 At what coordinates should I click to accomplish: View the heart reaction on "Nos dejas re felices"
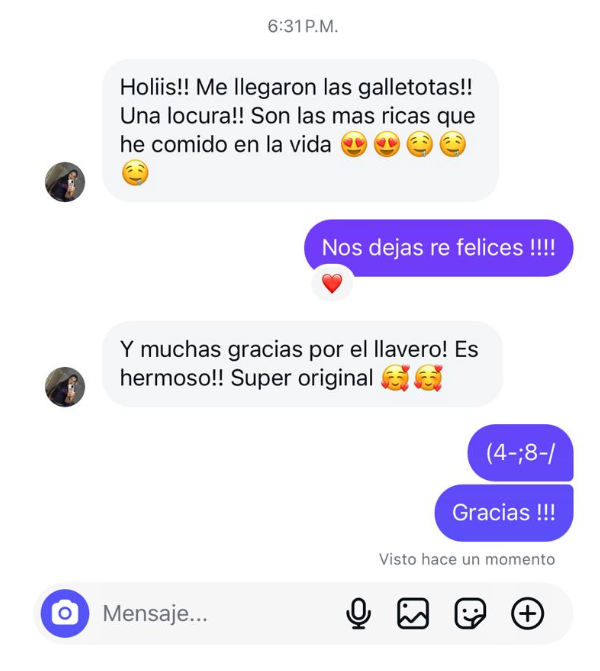(x=332, y=284)
